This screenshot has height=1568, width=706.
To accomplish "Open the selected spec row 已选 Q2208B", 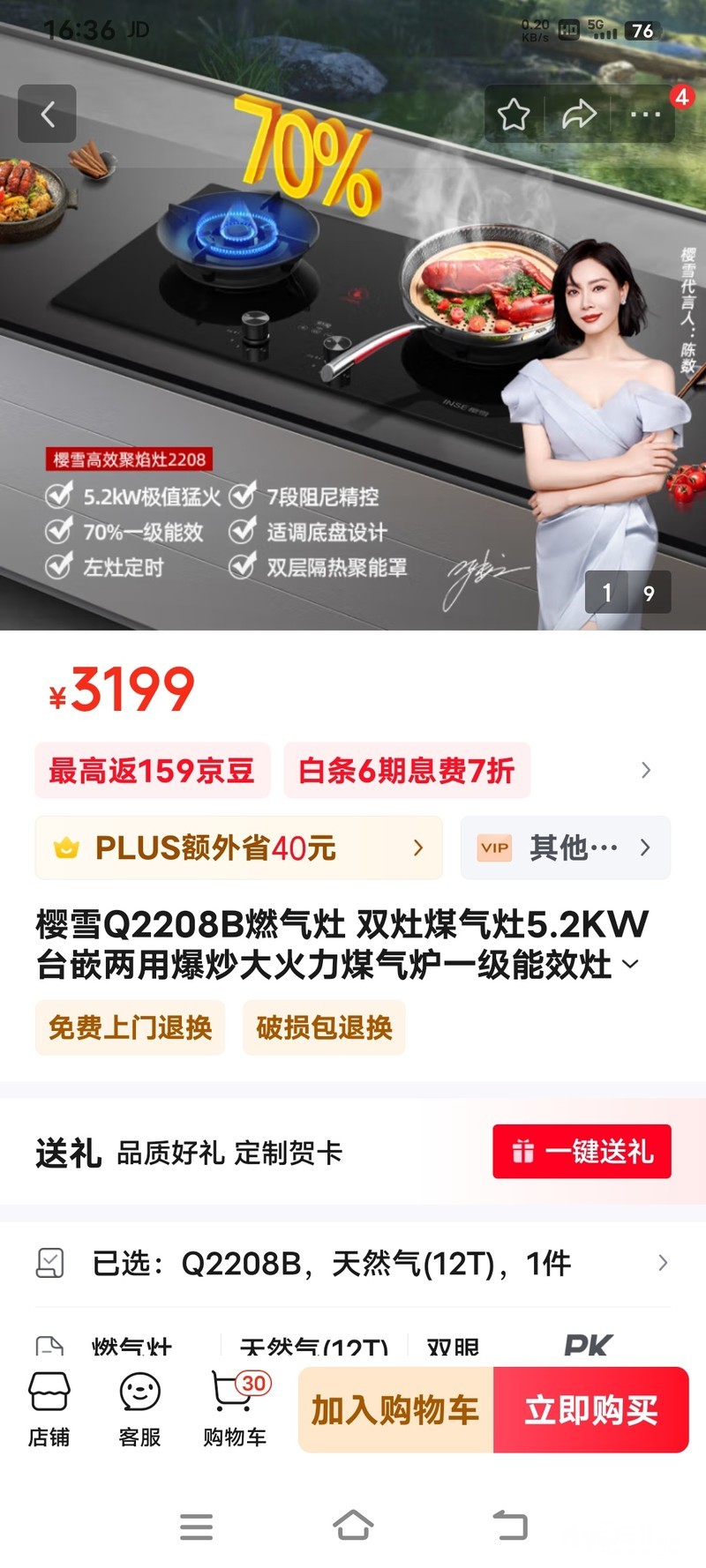I will pos(353,1264).
